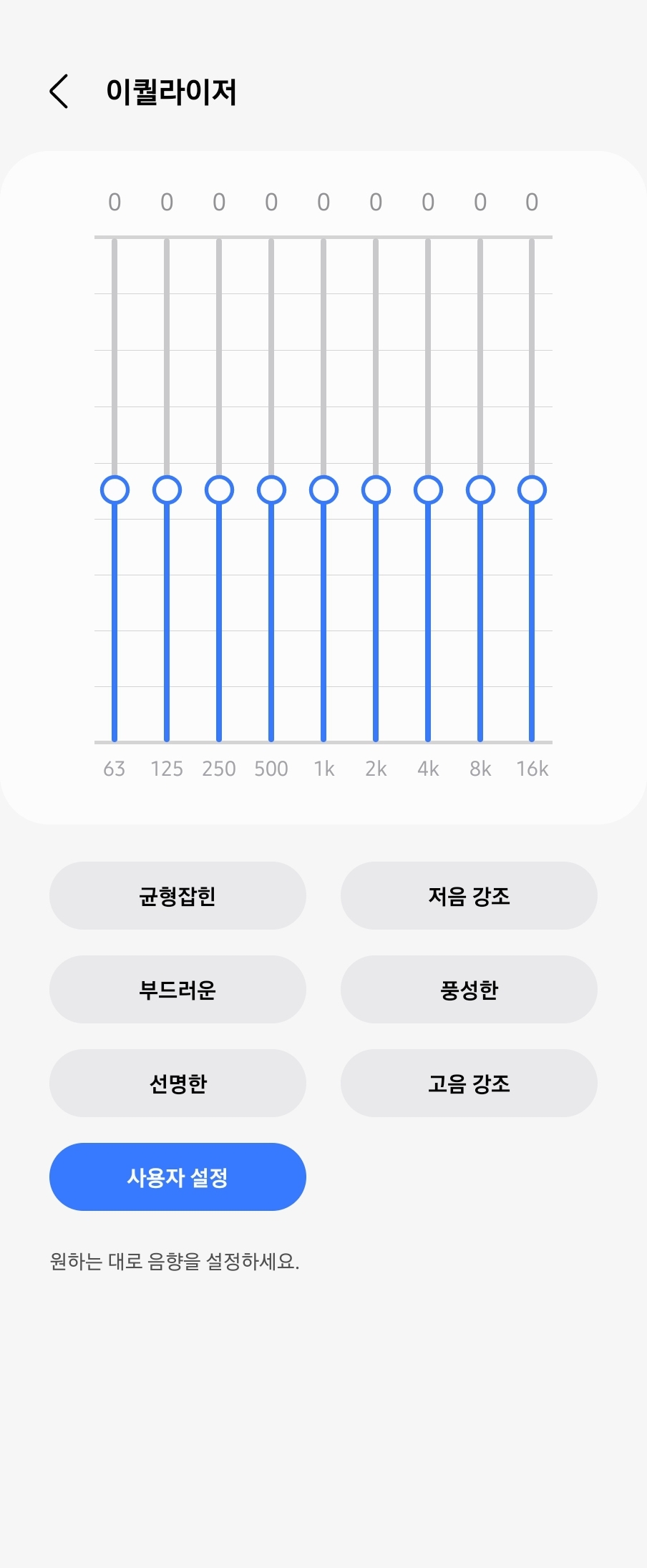
Task: Tap the 63 Hz slider handle
Action: (115, 490)
